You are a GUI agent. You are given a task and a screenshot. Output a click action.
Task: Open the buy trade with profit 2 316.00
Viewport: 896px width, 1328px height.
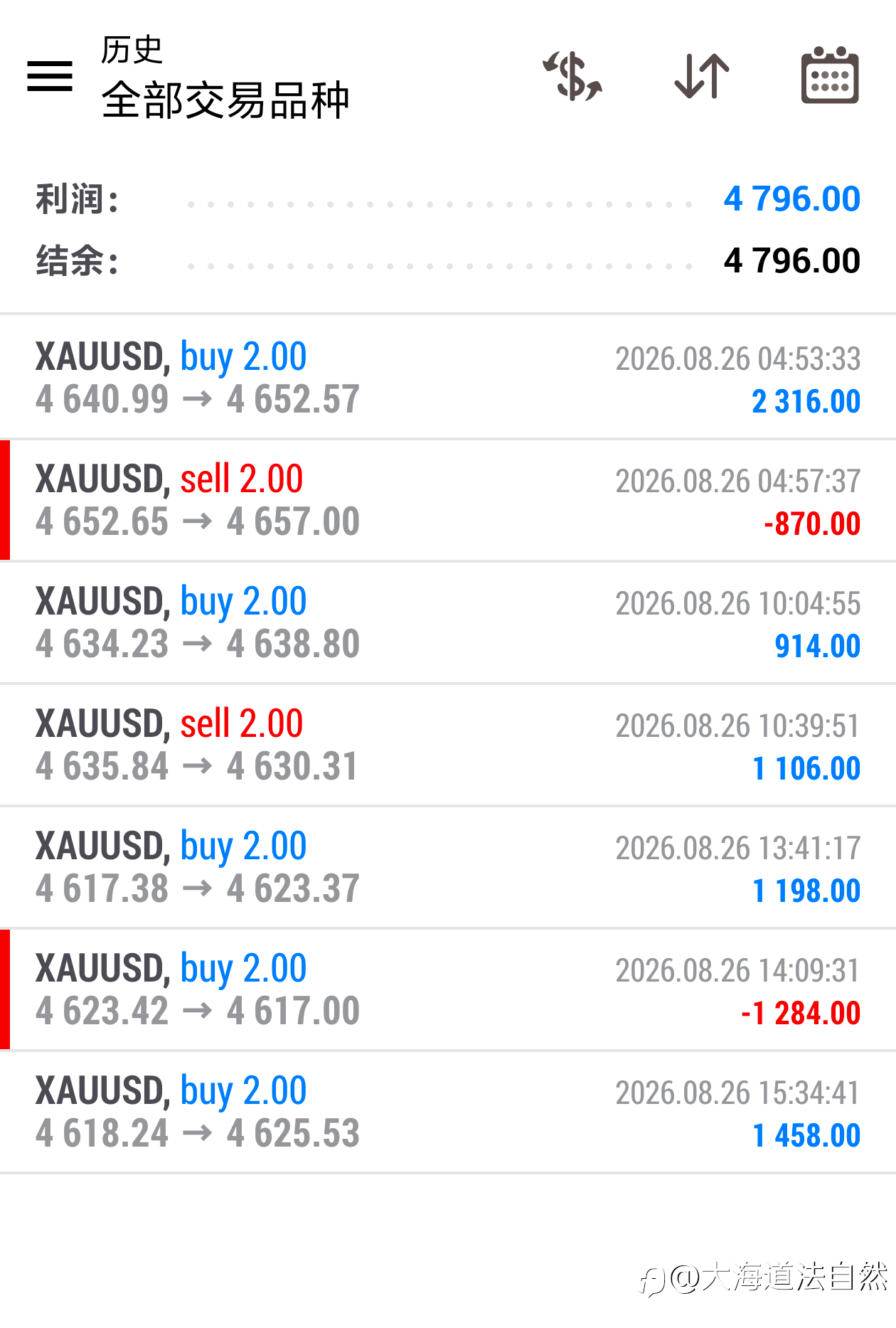448,377
